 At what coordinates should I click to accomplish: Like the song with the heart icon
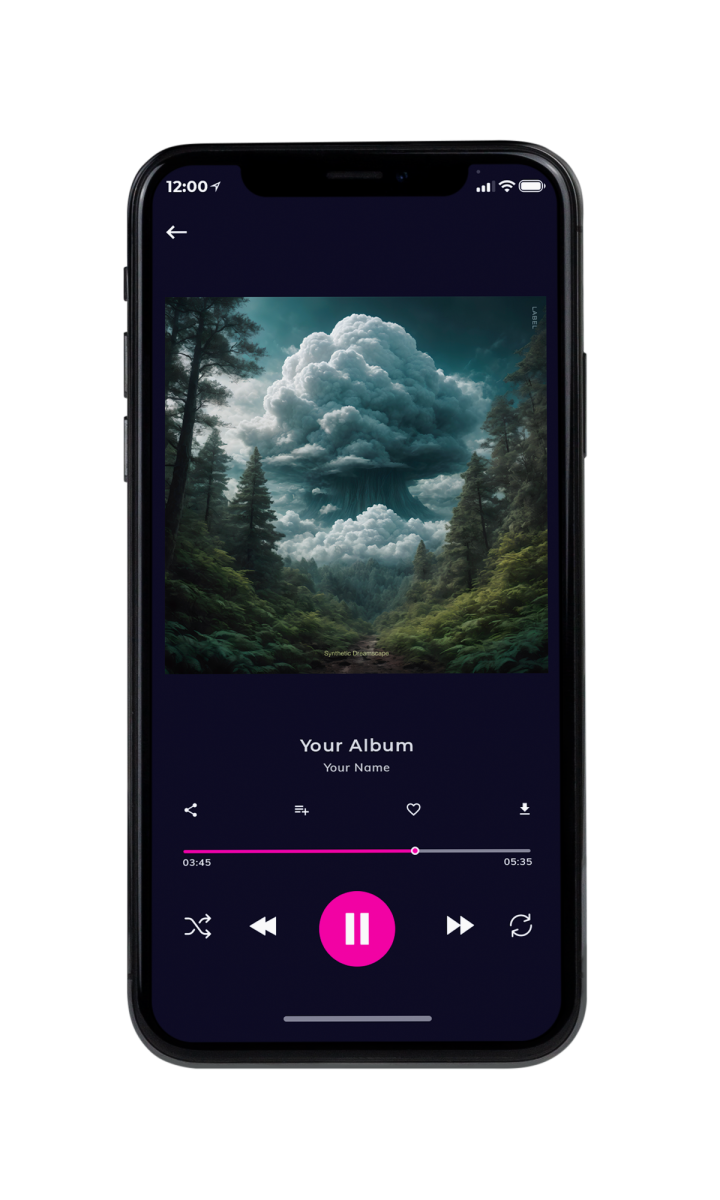(x=413, y=810)
